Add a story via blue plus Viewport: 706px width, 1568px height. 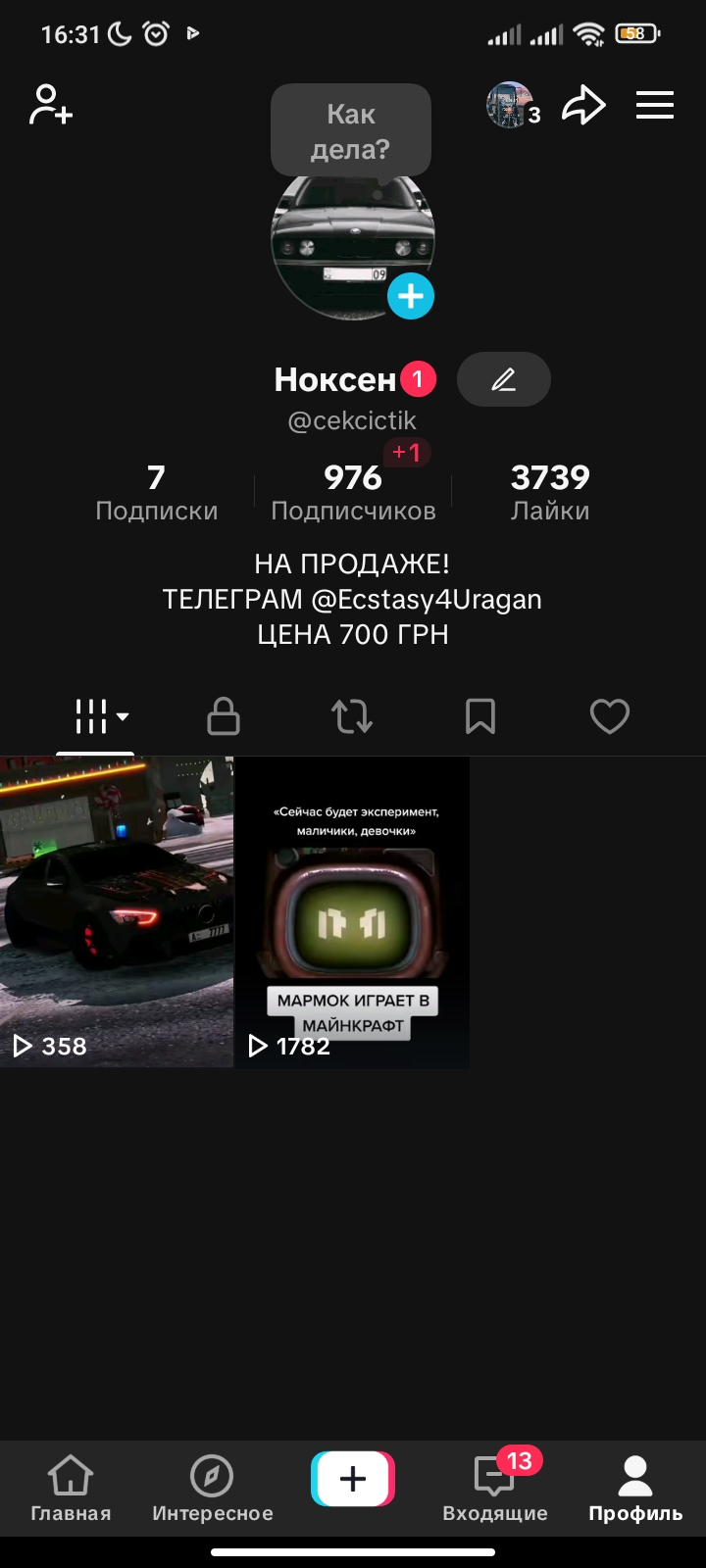pyautogui.click(x=410, y=296)
